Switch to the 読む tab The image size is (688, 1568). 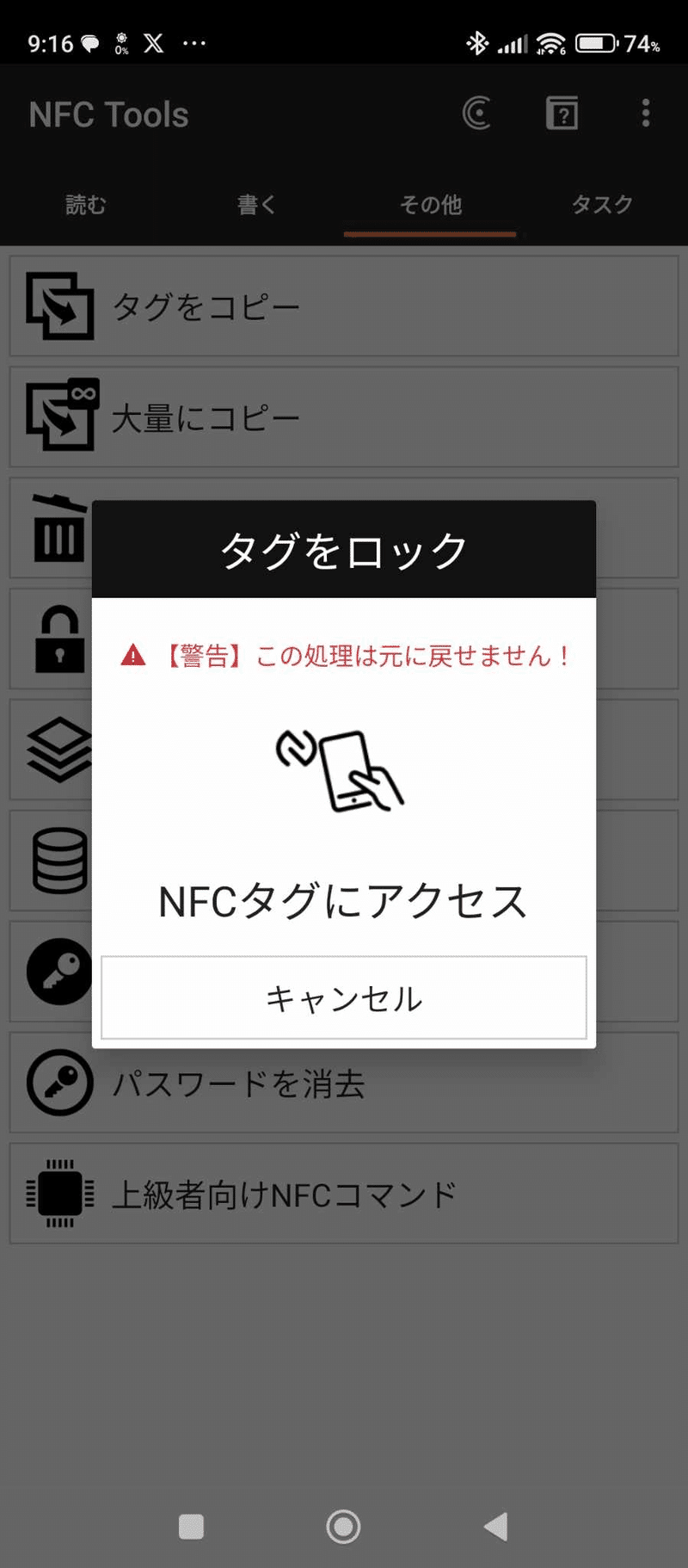86,205
